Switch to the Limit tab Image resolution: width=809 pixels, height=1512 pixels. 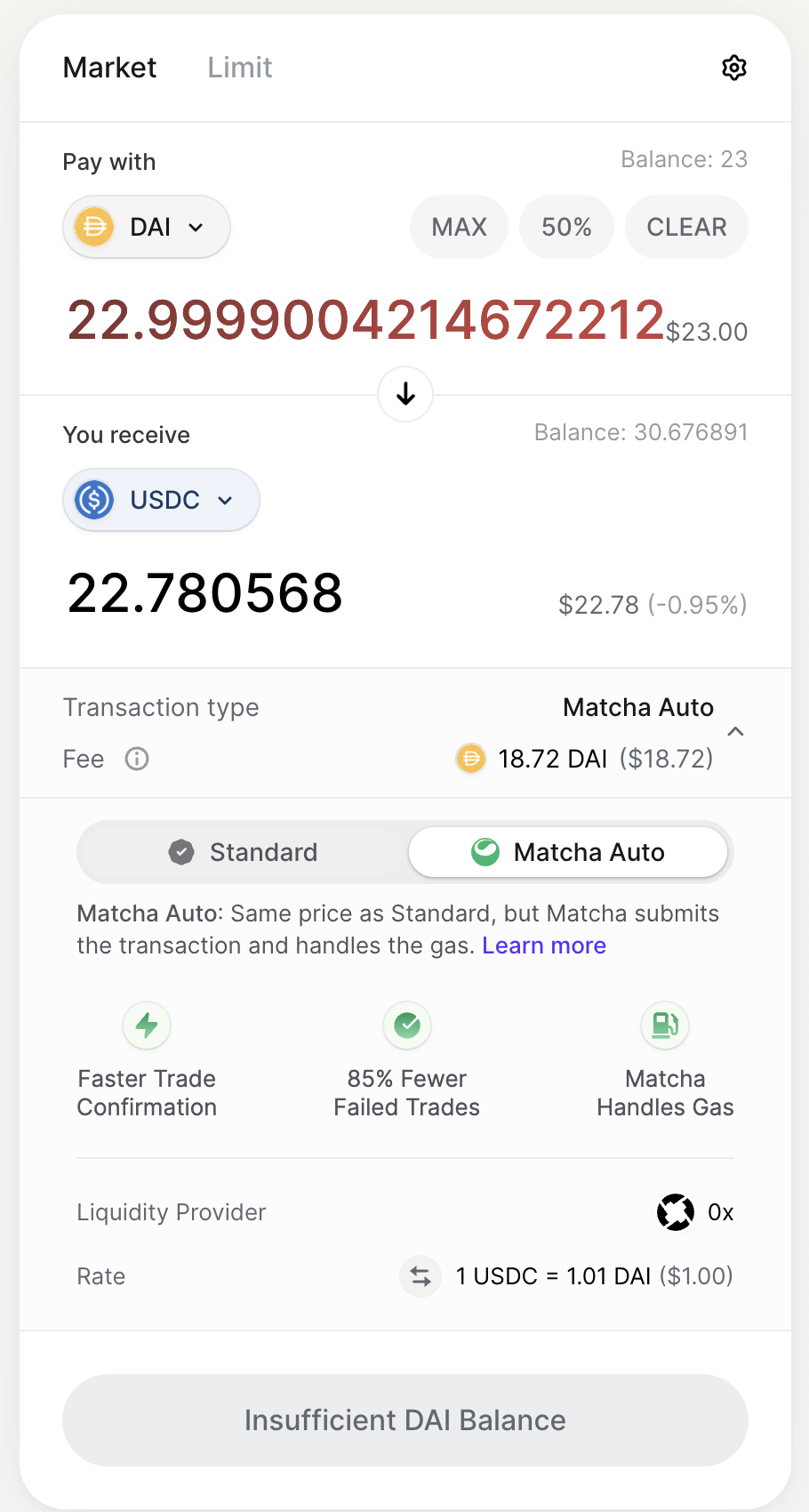coord(239,68)
